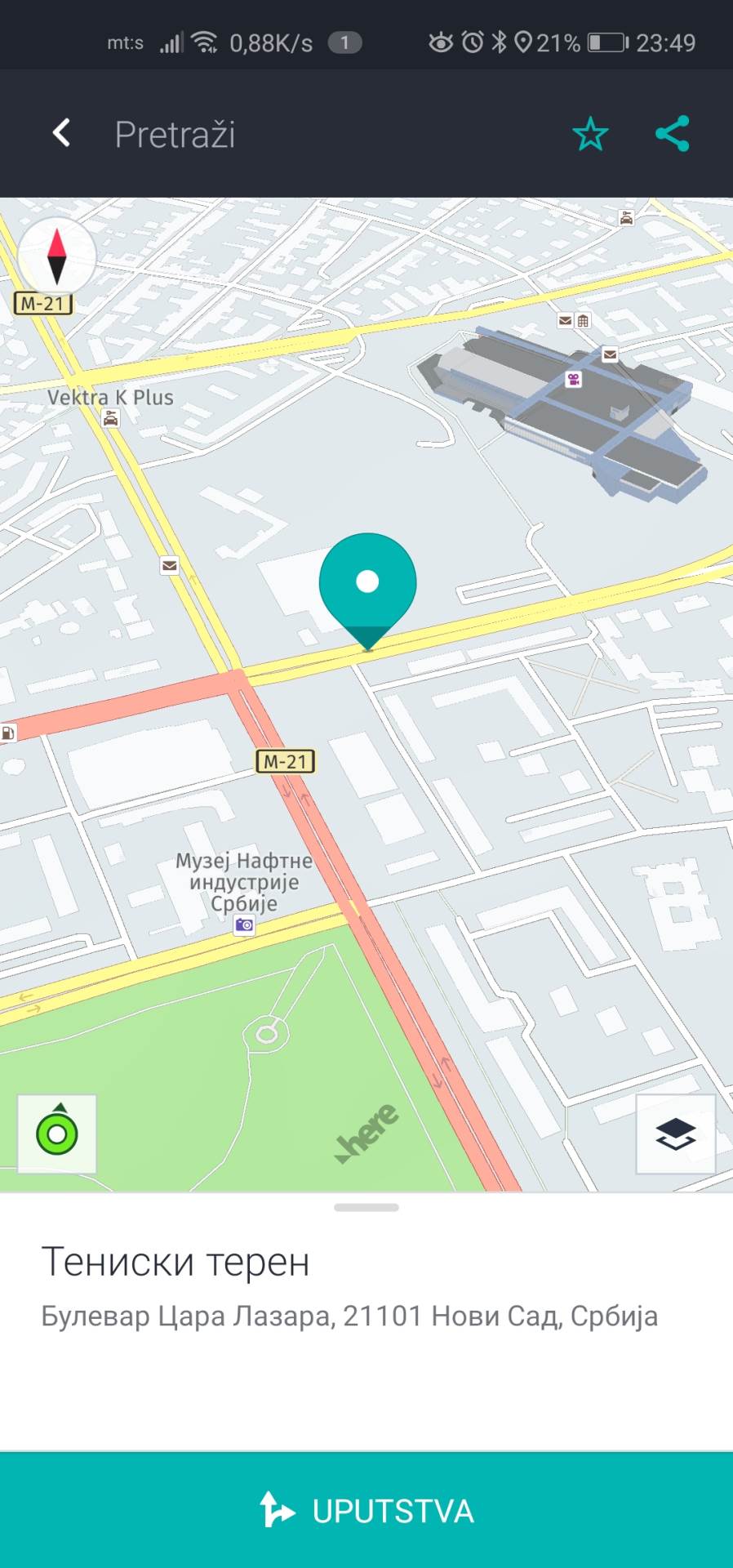Reset map orientation with the compass

pos(56,256)
